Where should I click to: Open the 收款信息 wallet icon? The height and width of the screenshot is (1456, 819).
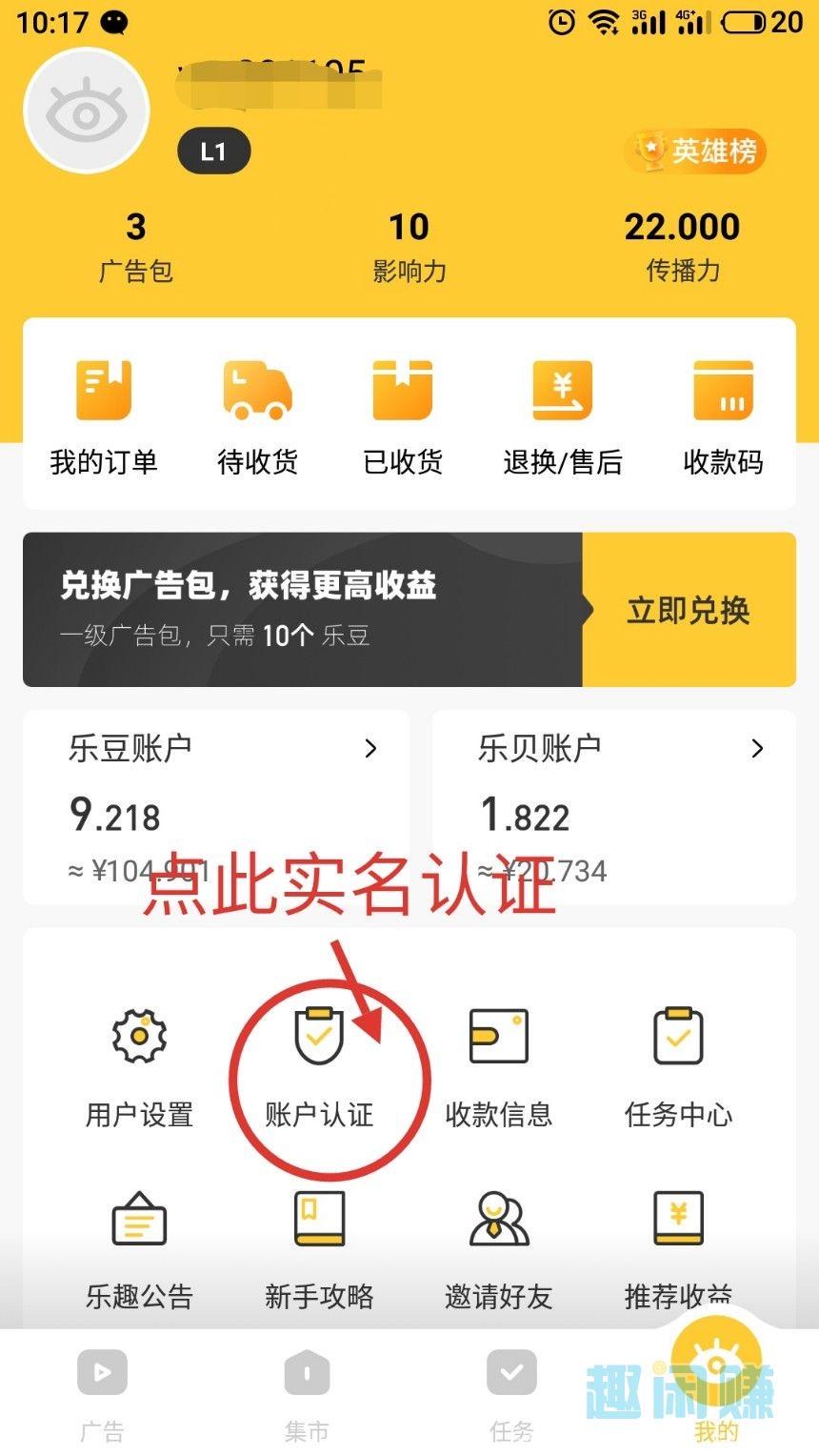coord(499,1037)
